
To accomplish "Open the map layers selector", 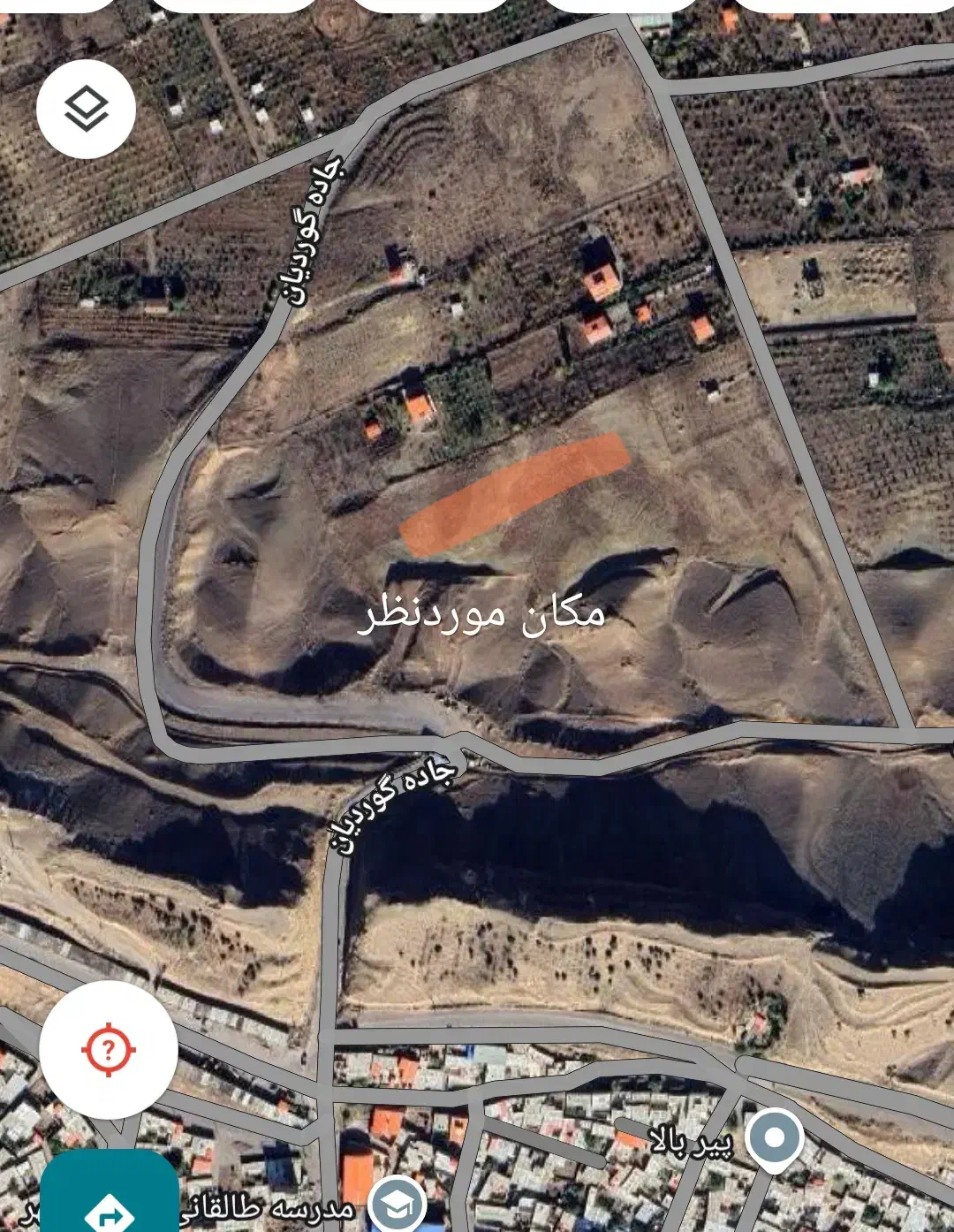I will pyautogui.click(x=86, y=109).
